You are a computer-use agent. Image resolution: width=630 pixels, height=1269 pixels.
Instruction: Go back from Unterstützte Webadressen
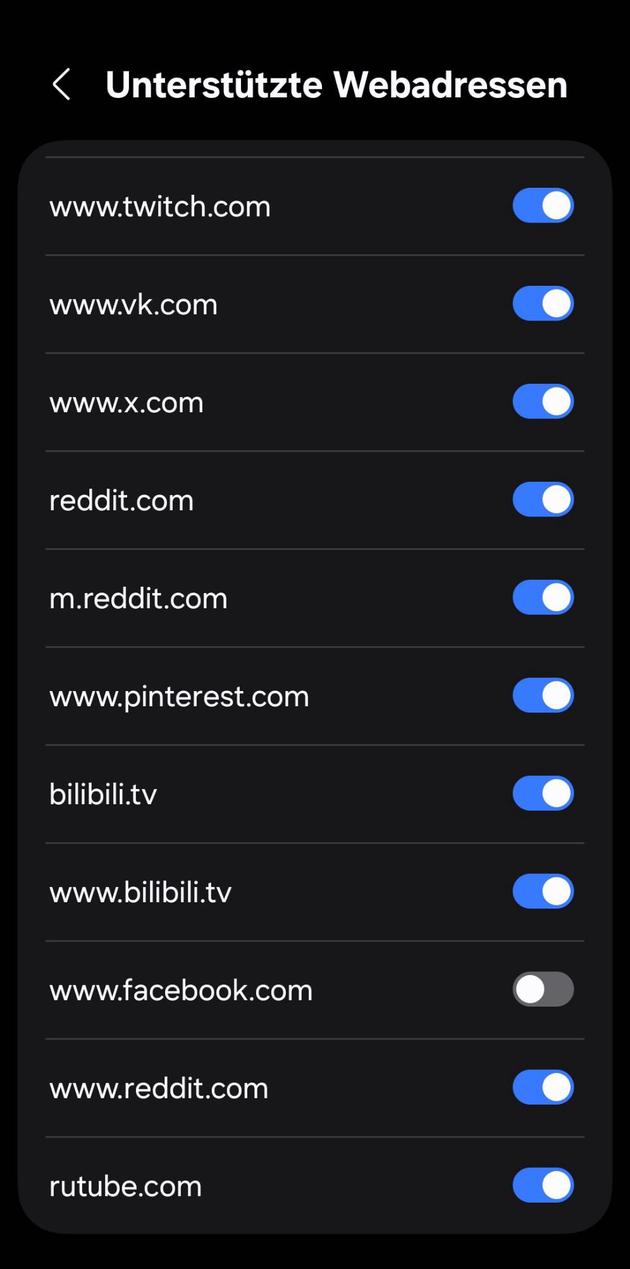coord(62,85)
